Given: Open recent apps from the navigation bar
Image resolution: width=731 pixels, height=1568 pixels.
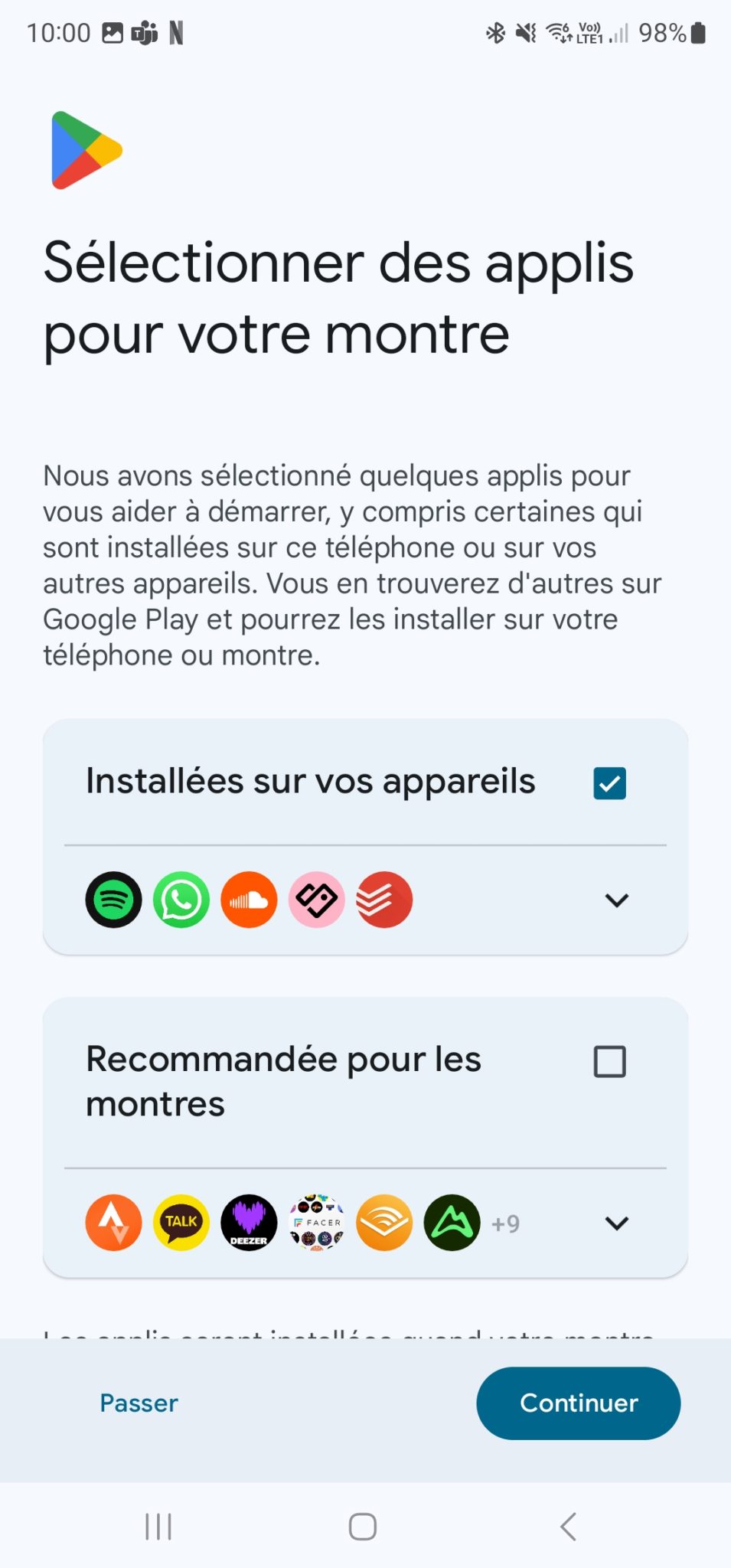Looking at the screenshot, I should click(x=158, y=1527).
